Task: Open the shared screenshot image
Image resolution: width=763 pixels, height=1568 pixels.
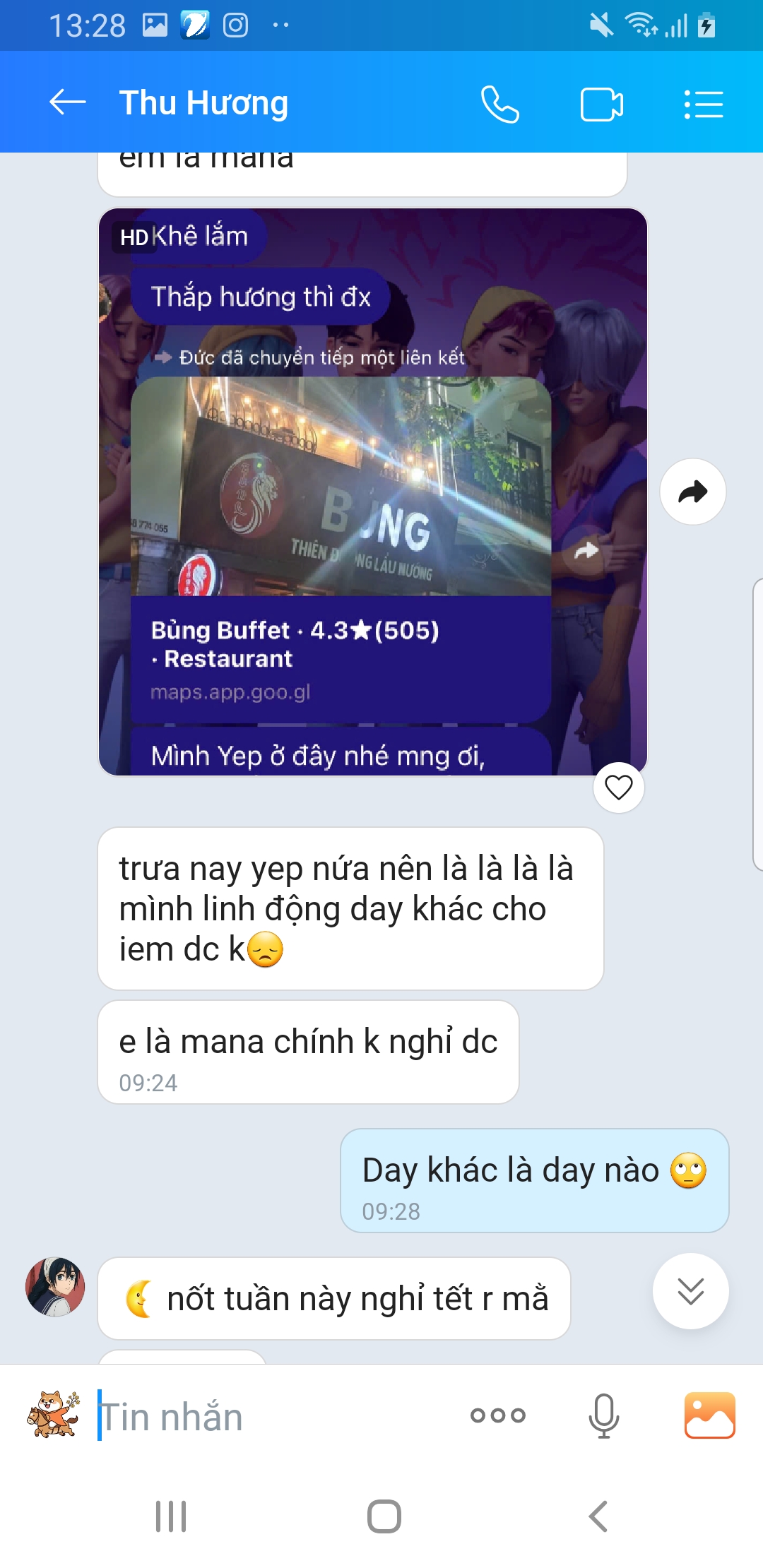Action: [373, 492]
